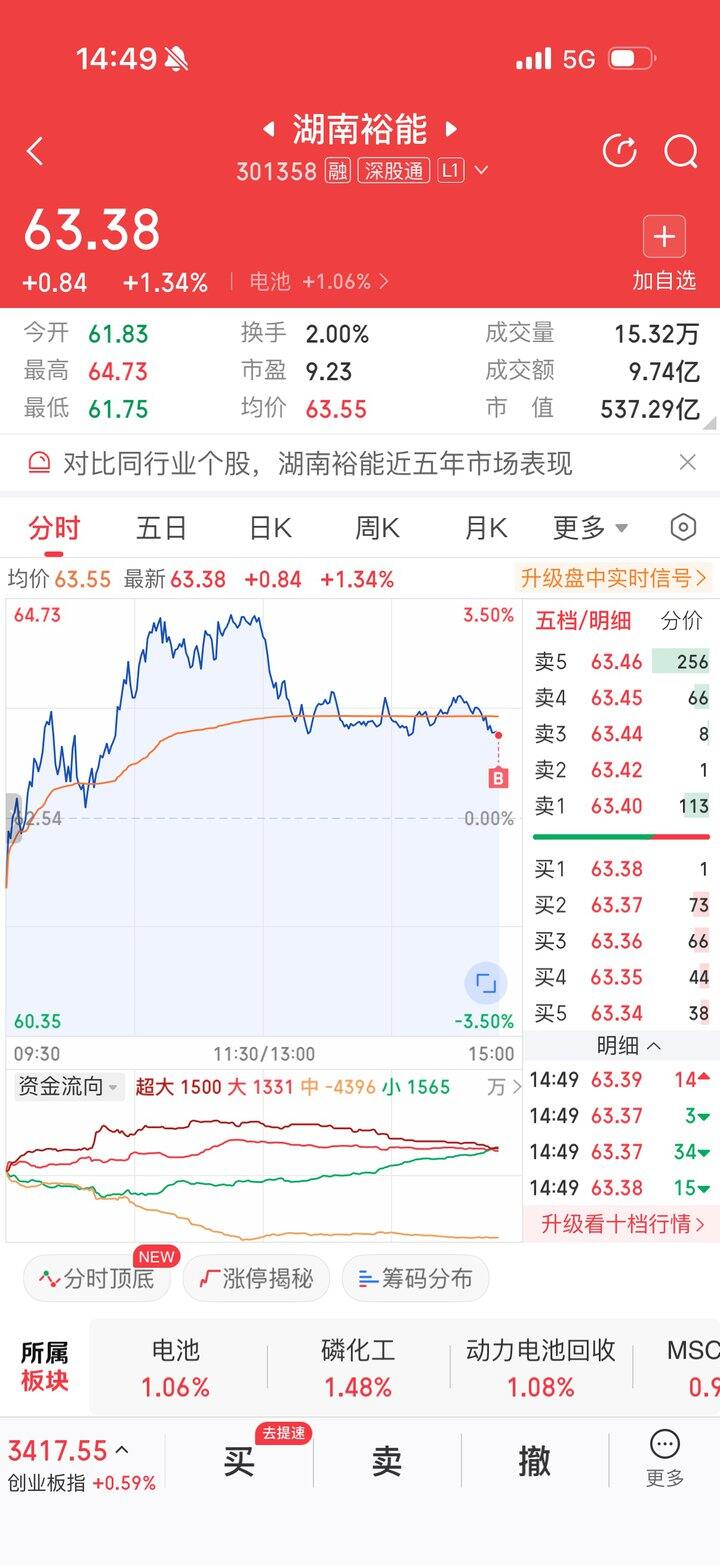This screenshot has width=720, height=1565.
Task: Open the 筹码分布 chip
Action: 415,1278
